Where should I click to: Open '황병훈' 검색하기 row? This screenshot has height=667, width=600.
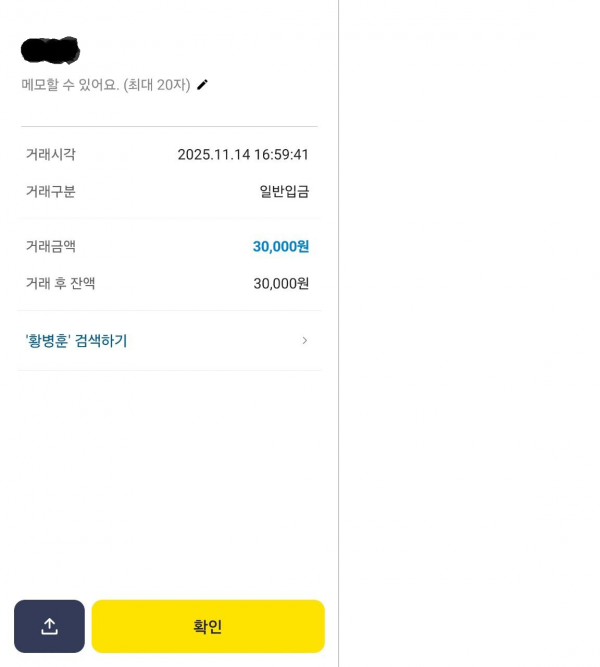click(x=168, y=341)
